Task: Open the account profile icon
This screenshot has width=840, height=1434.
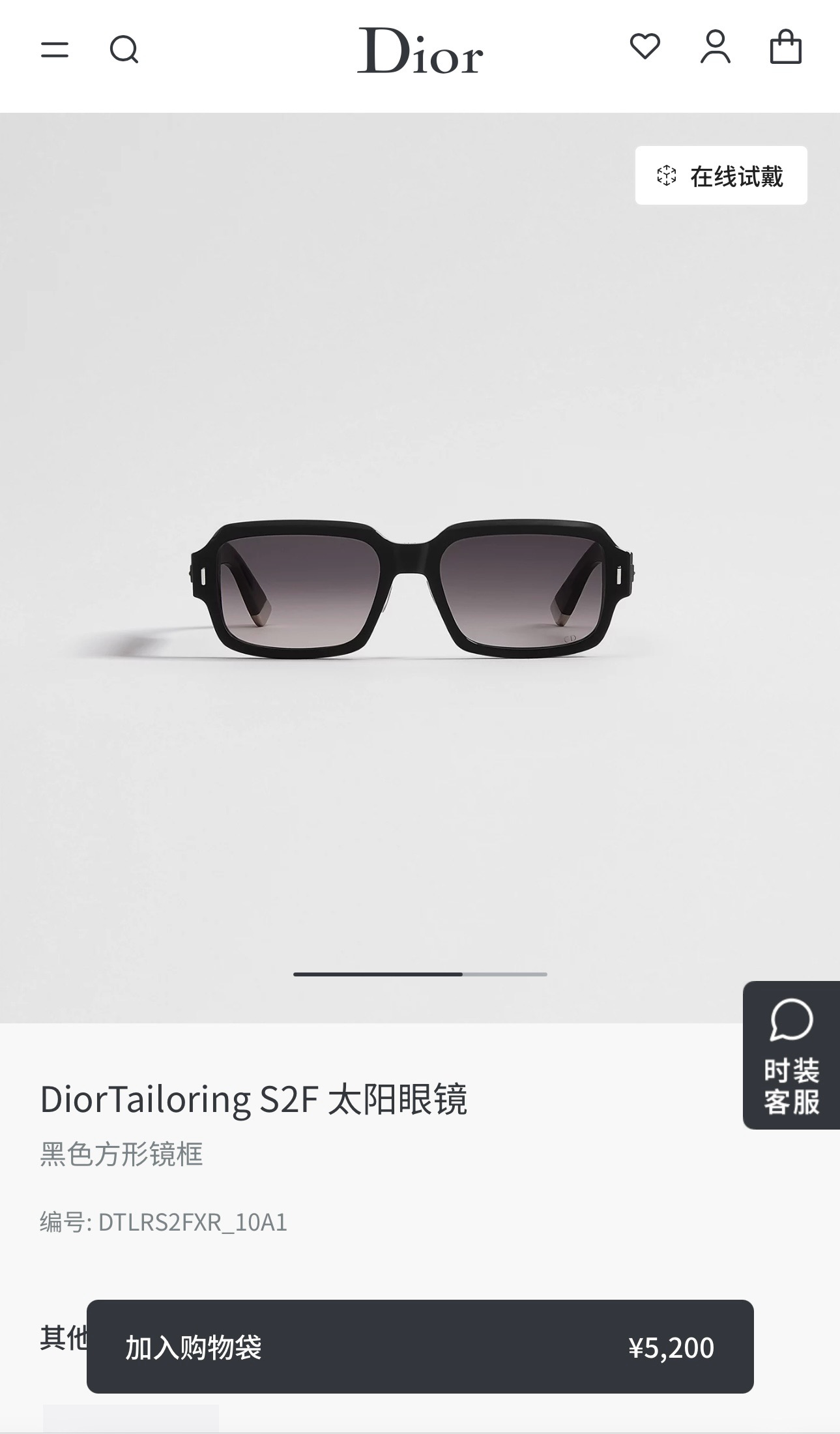Action: [716, 47]
